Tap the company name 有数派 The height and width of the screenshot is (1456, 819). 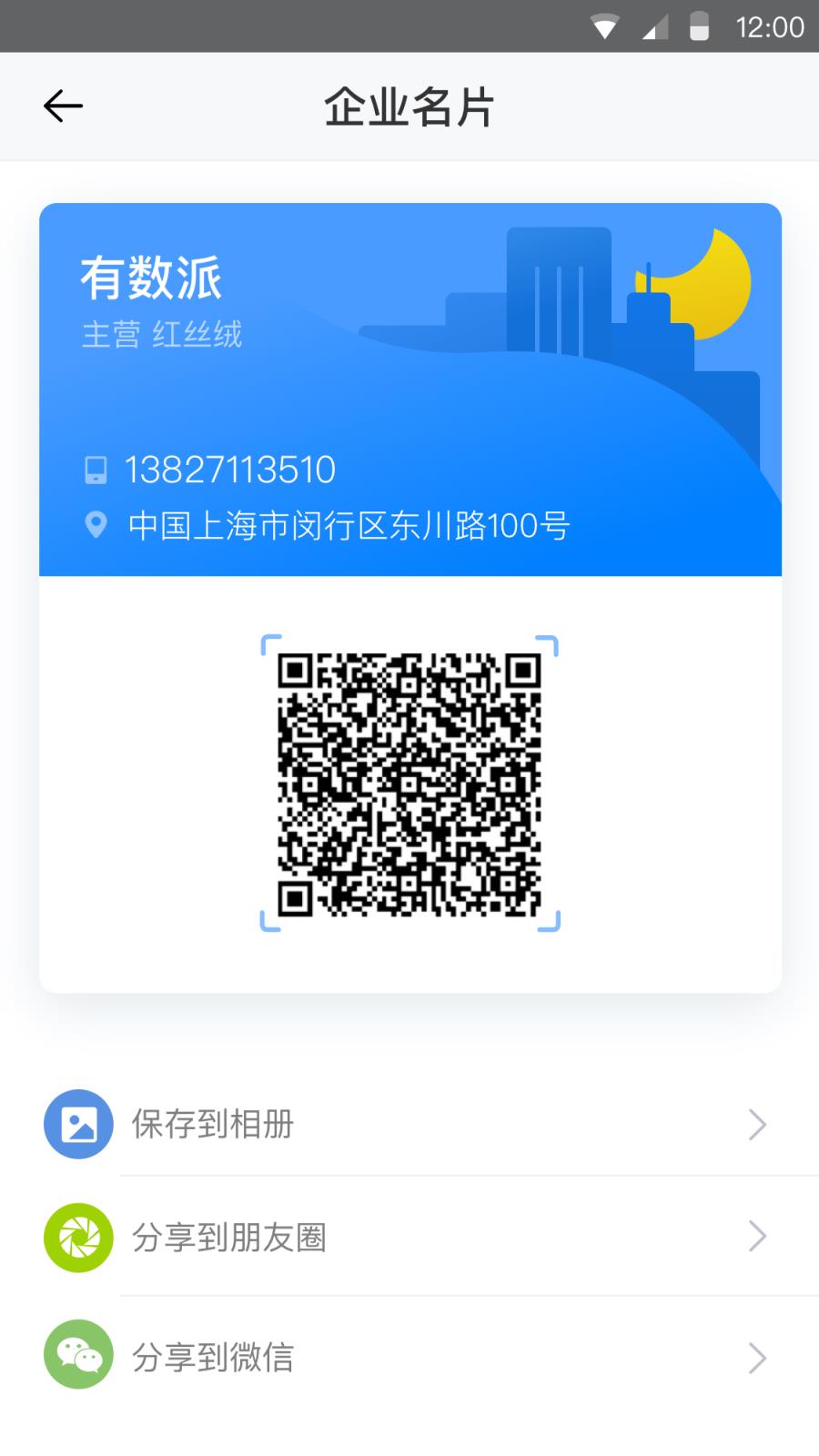point(151,278)
